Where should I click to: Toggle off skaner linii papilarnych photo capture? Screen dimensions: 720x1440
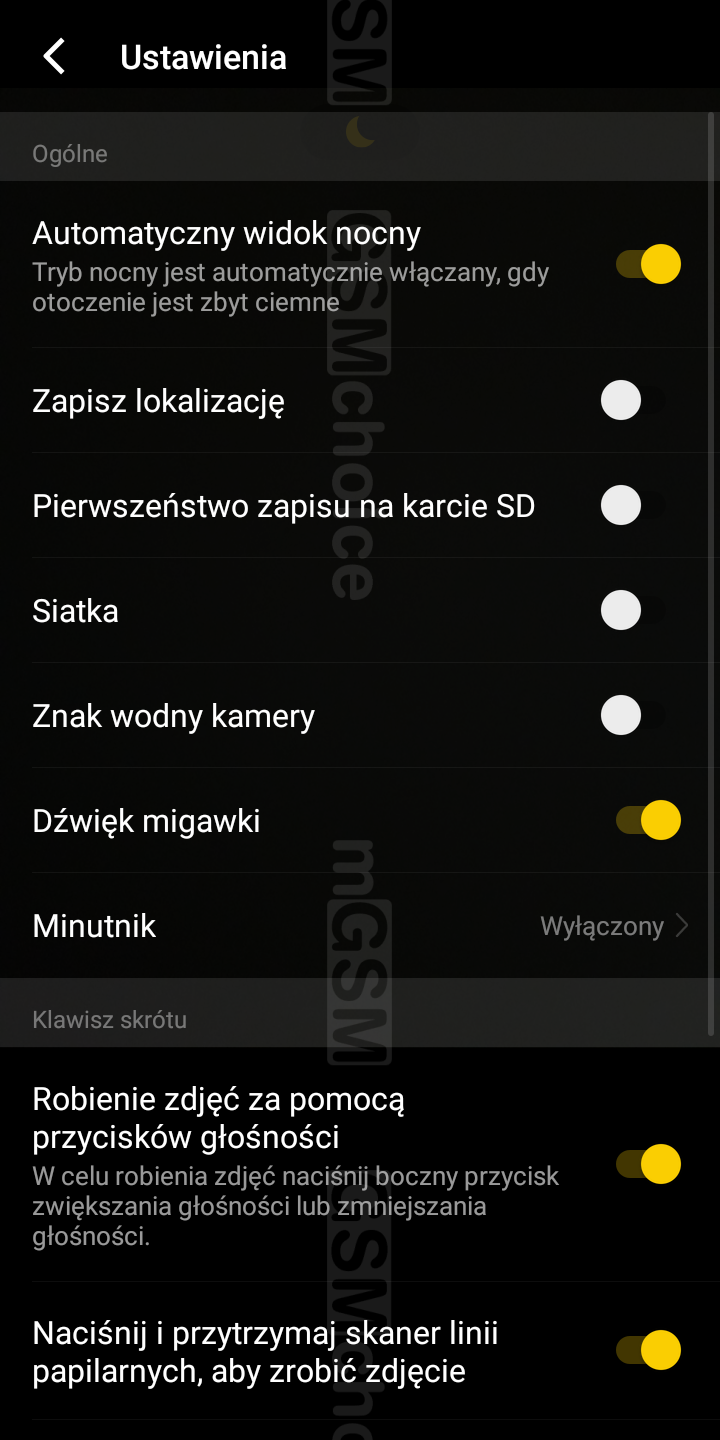click(x=648, y=1350)
